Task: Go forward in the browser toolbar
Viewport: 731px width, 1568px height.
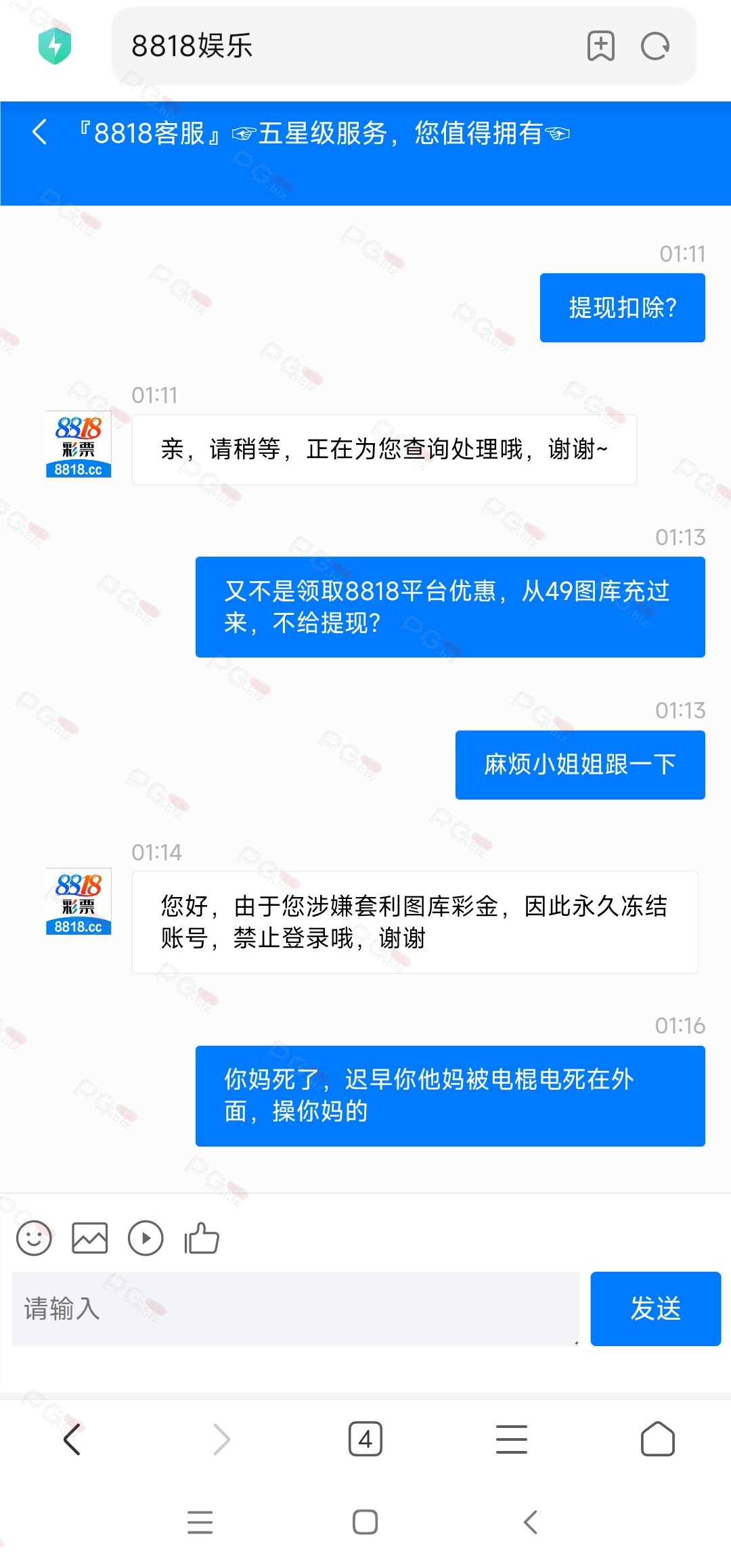Action: pos(221,1439)
